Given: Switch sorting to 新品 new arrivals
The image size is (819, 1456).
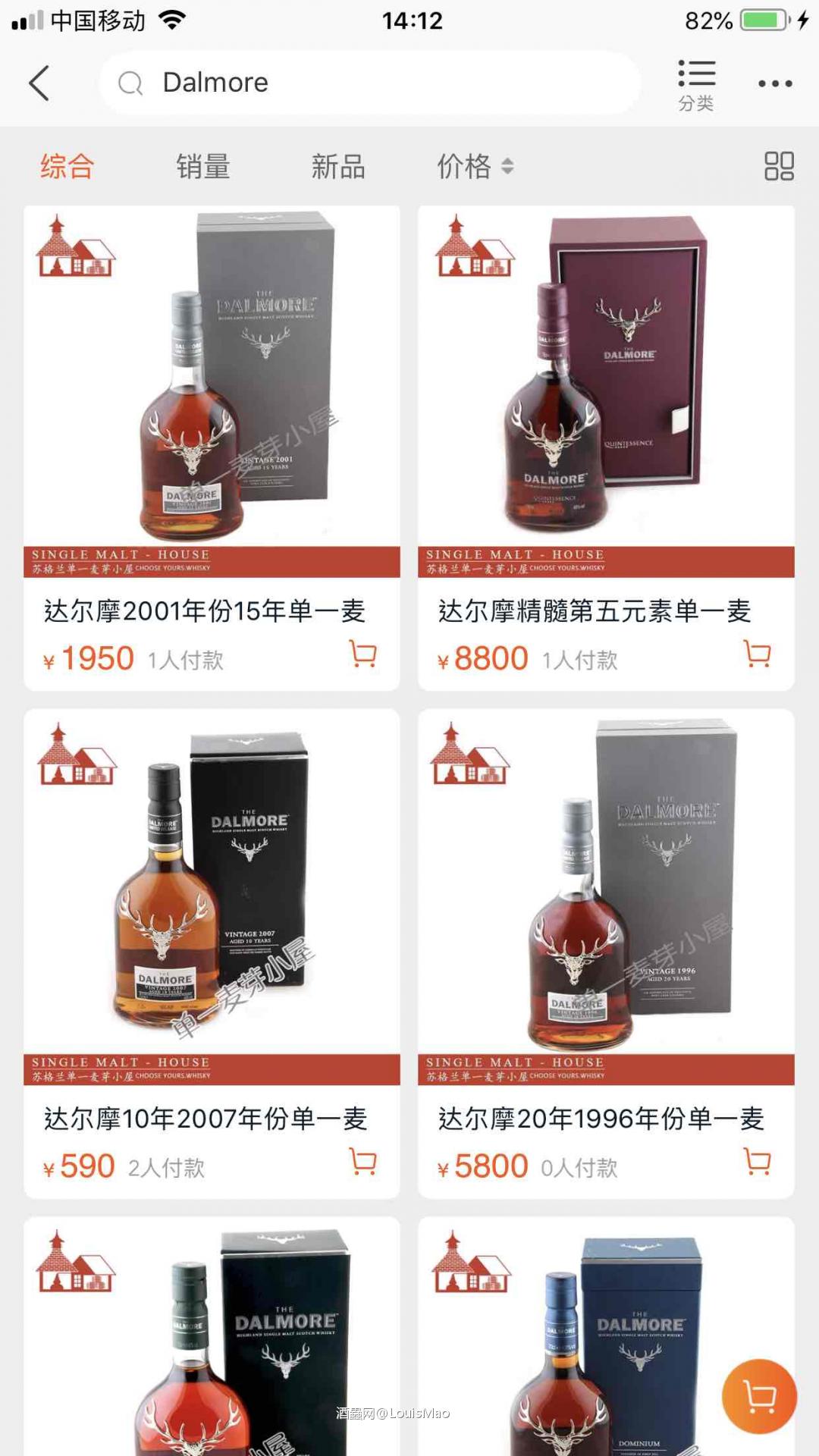Looking at the screenshot, I should click(x=338, y=165).
